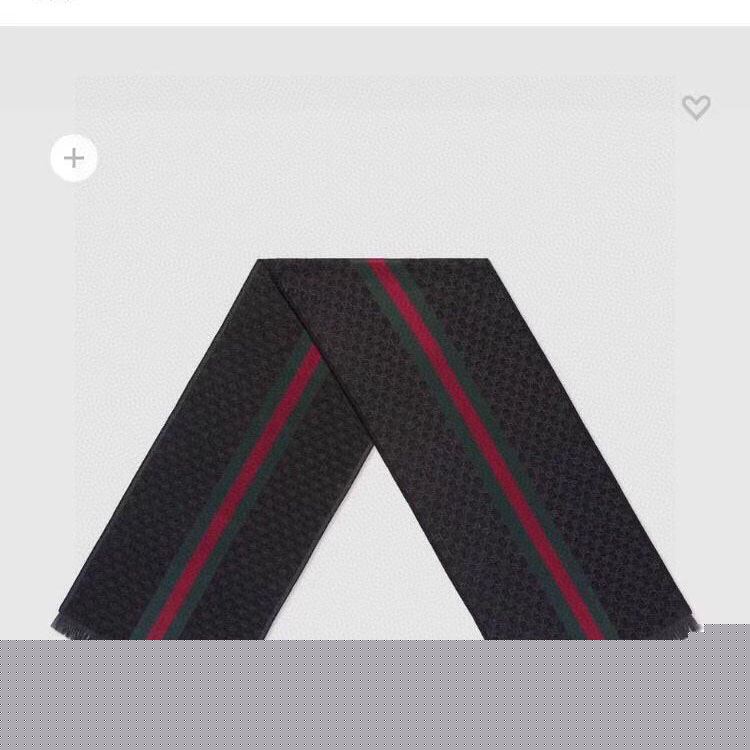This screenshot has width=750, height=750.
Task: Tap the plus button to zoom the image
Action: (x=74, y=158)
